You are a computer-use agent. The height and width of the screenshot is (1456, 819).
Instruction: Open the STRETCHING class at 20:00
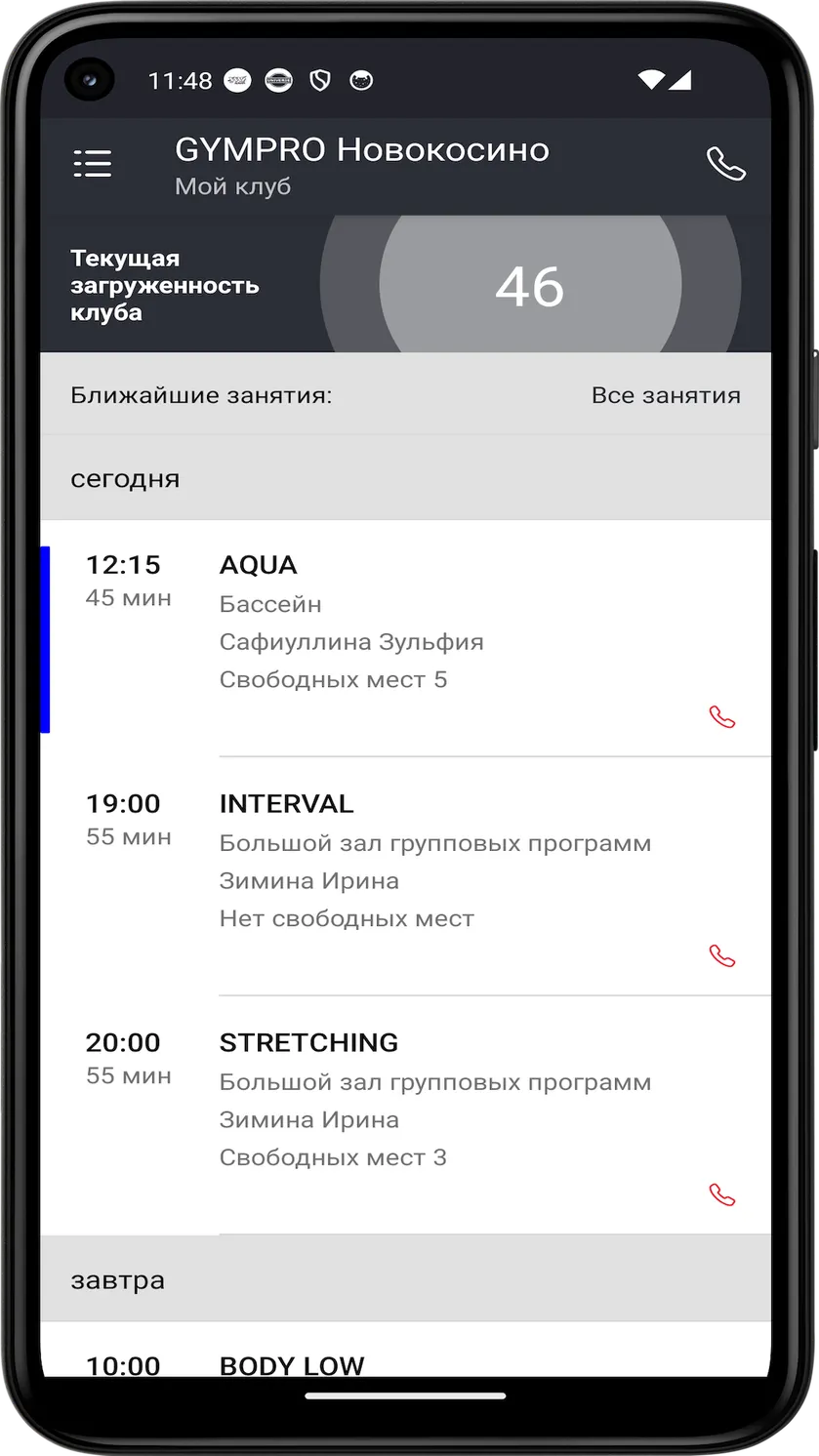405,1115
